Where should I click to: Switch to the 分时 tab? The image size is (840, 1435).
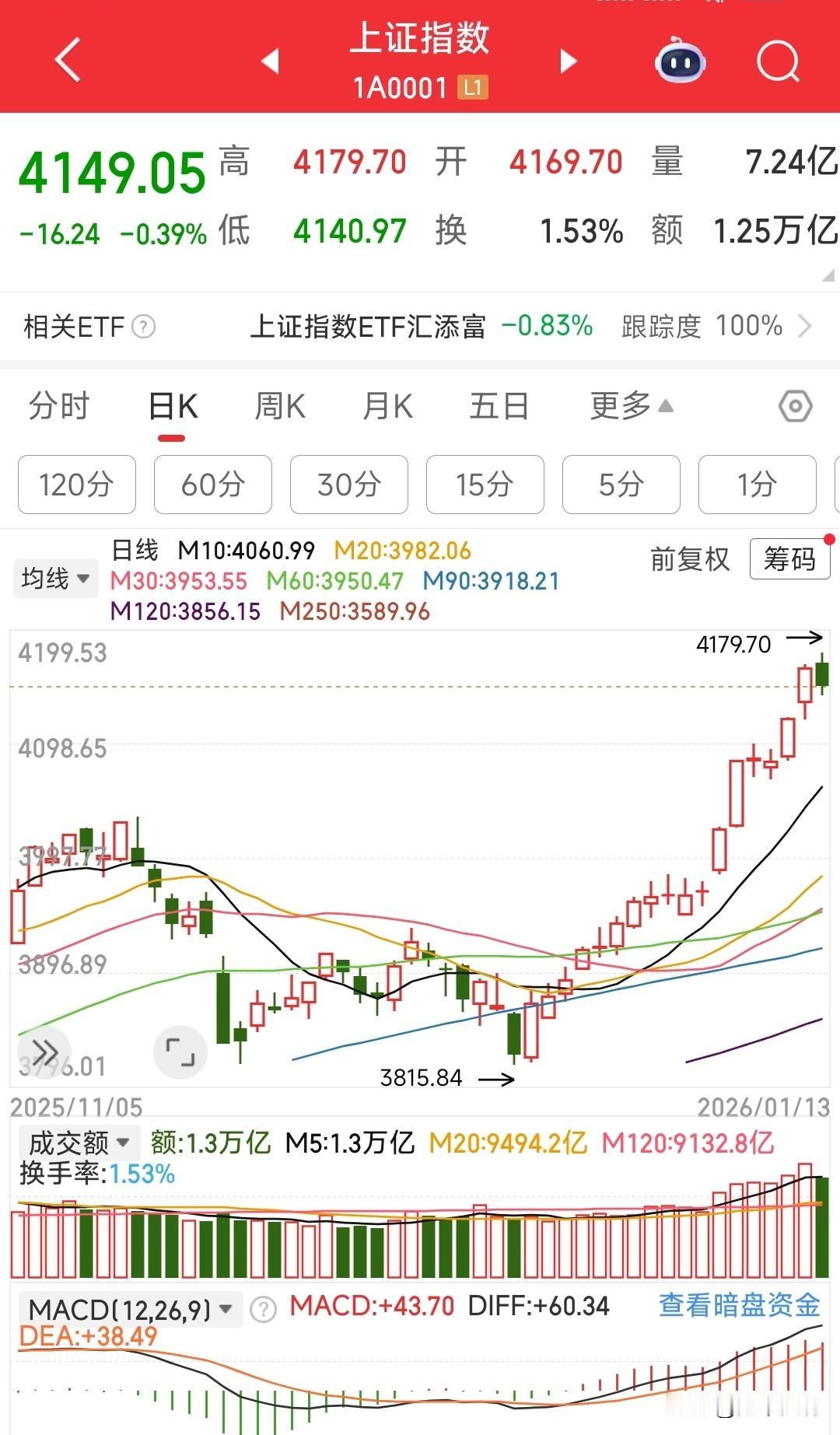click(58, 405)
